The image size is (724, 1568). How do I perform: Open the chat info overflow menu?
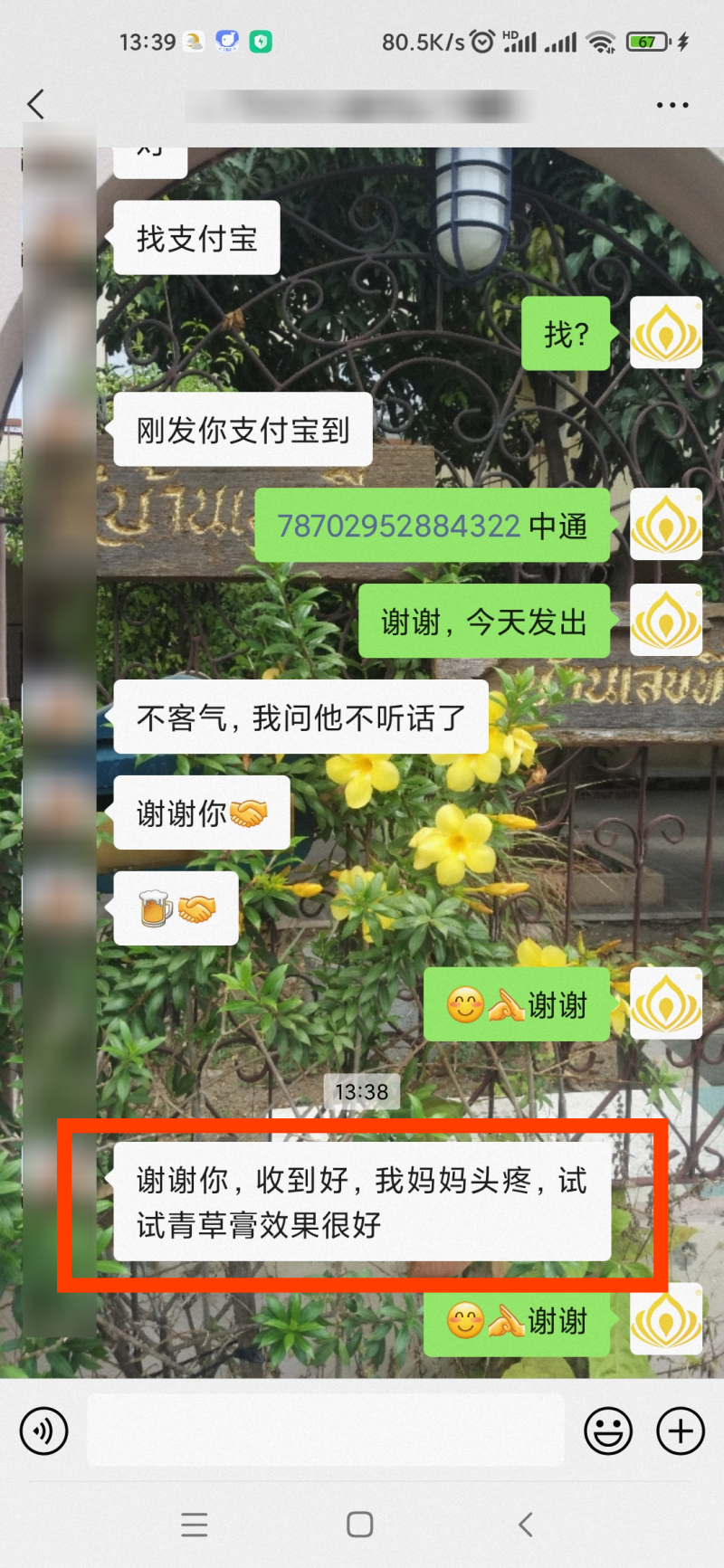[672, 105]
